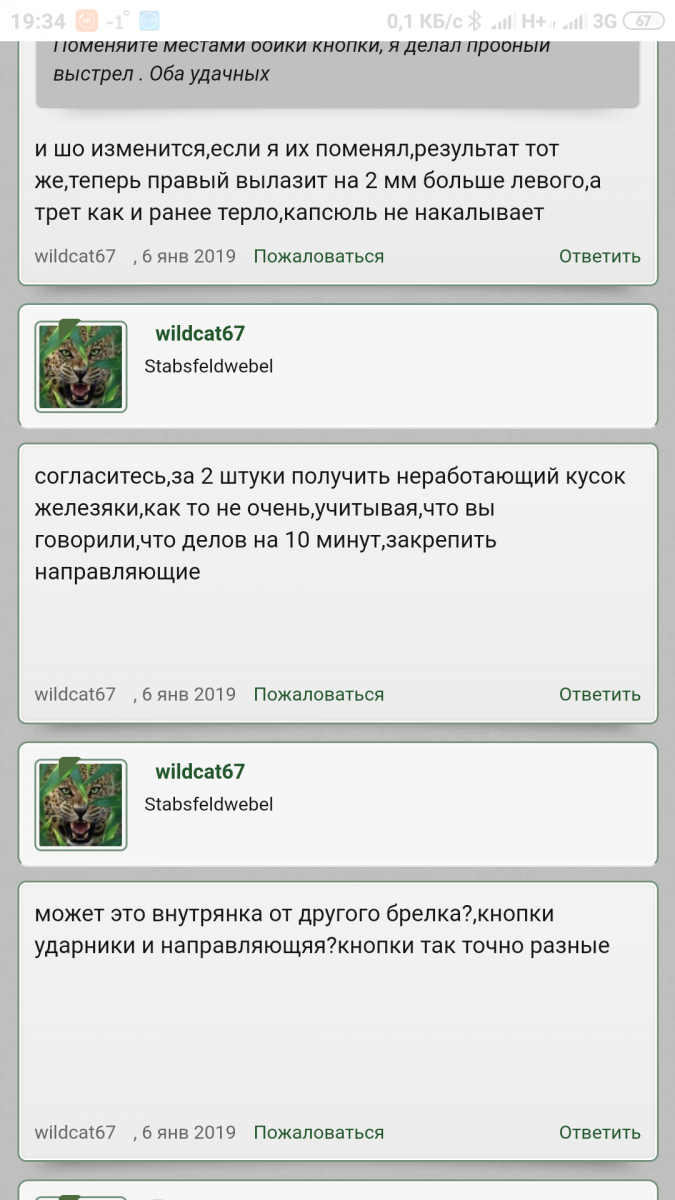Open wildcat67 username above the 'может это' post
This screenshot has height=1200, width=675.
[200, 772]
